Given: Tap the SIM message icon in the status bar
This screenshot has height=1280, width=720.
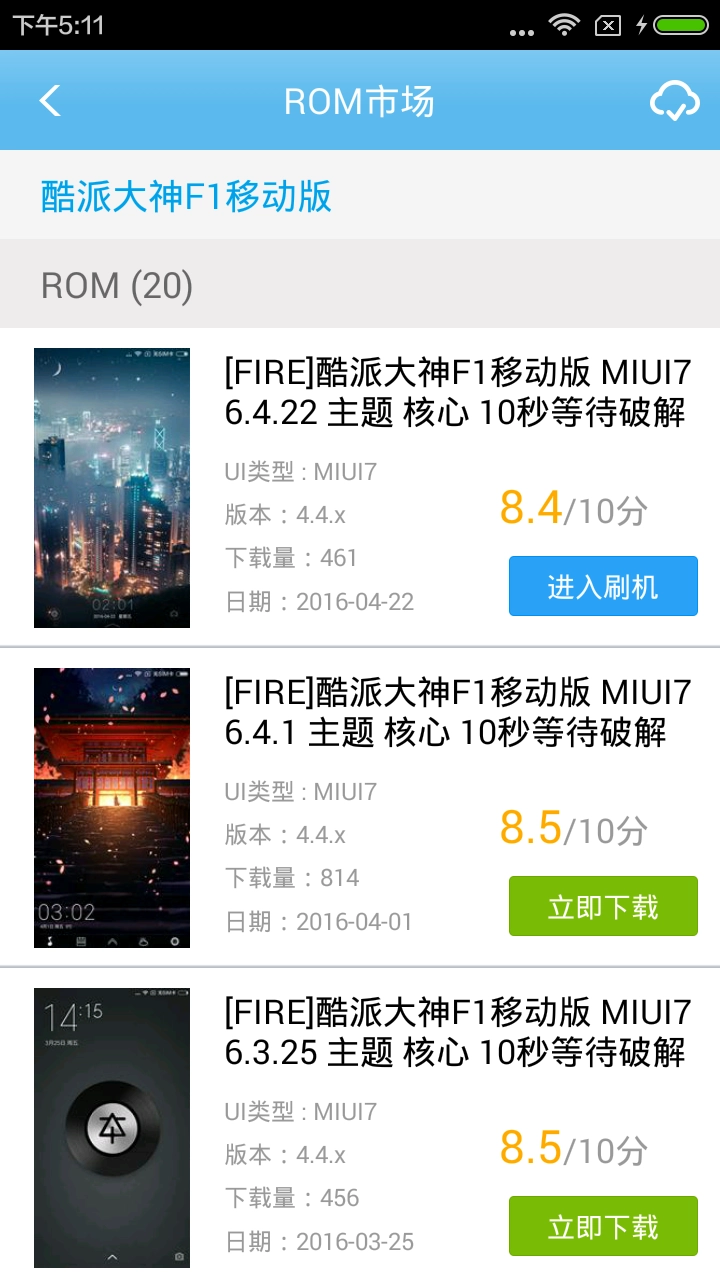Looking at the screenshot, I should coord(608,25).
